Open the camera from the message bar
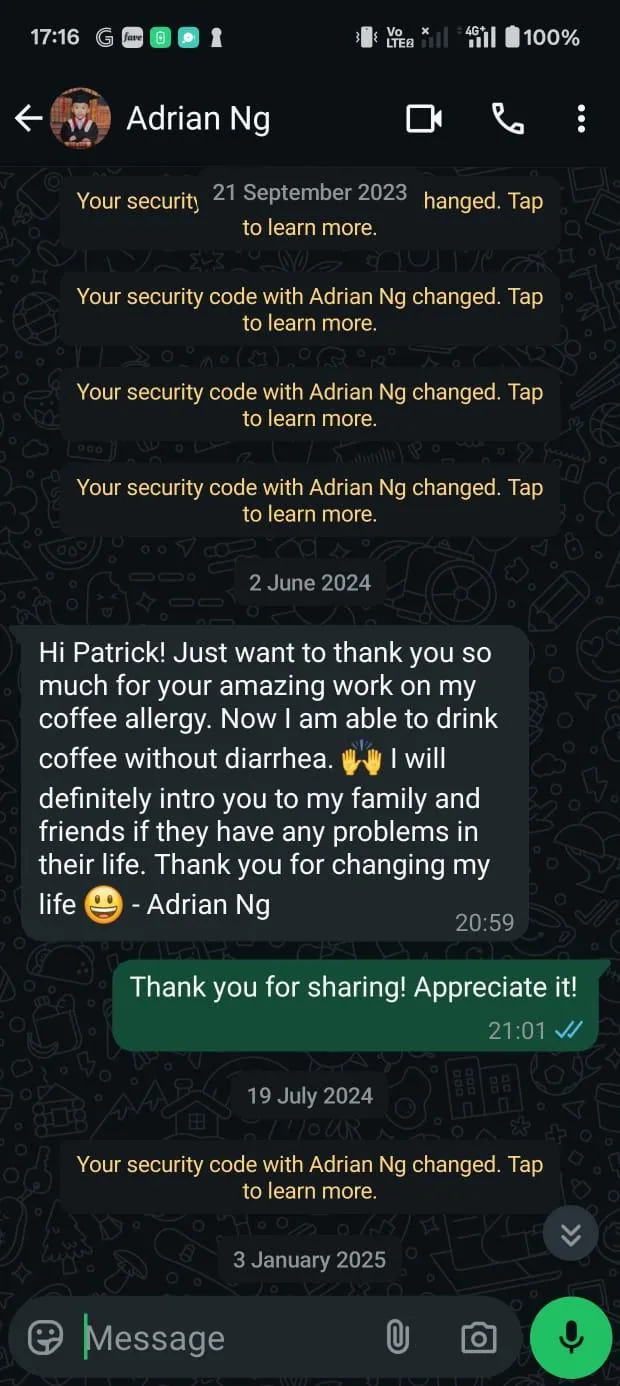Screen dimensions: 620x1386 click(x=478, y=1337)
